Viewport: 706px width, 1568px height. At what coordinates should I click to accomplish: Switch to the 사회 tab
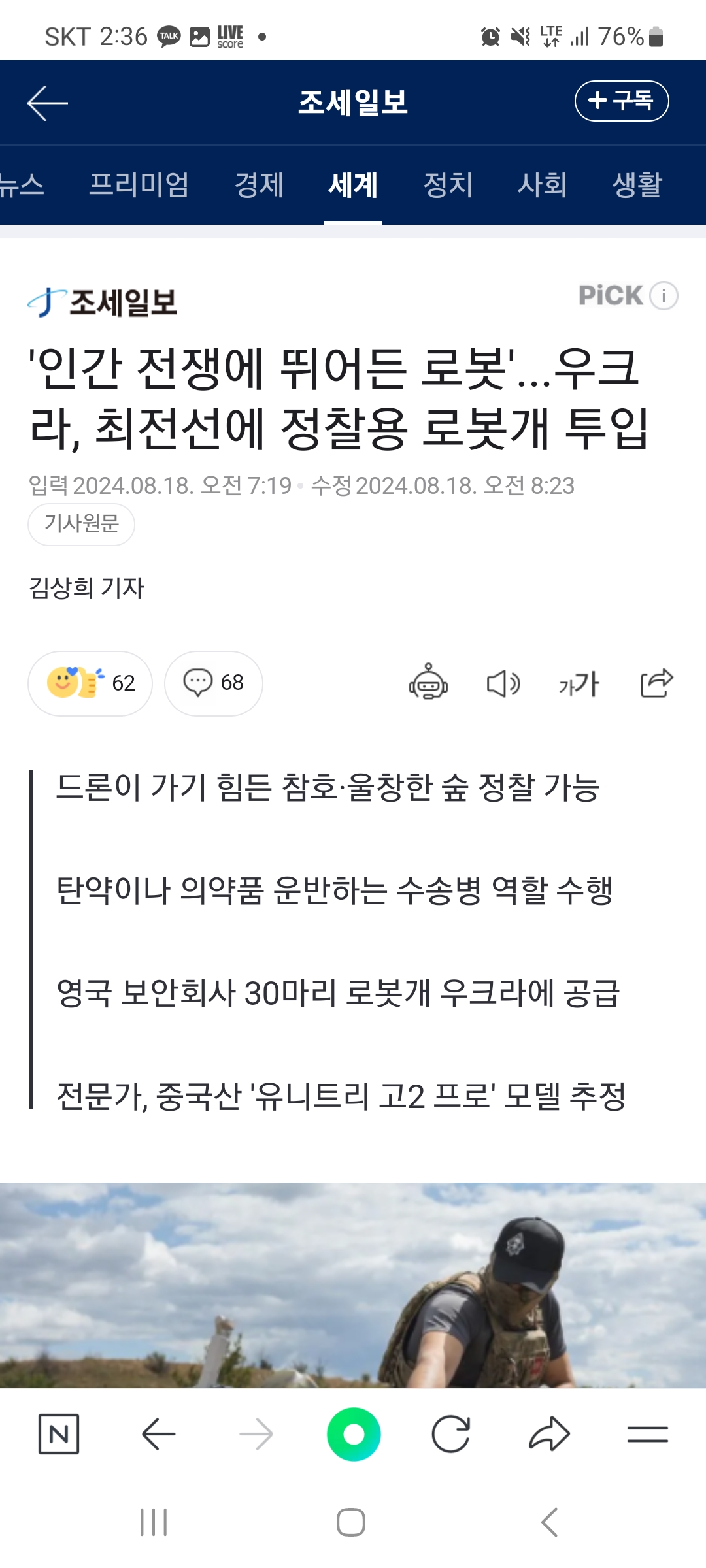(542, 185)
